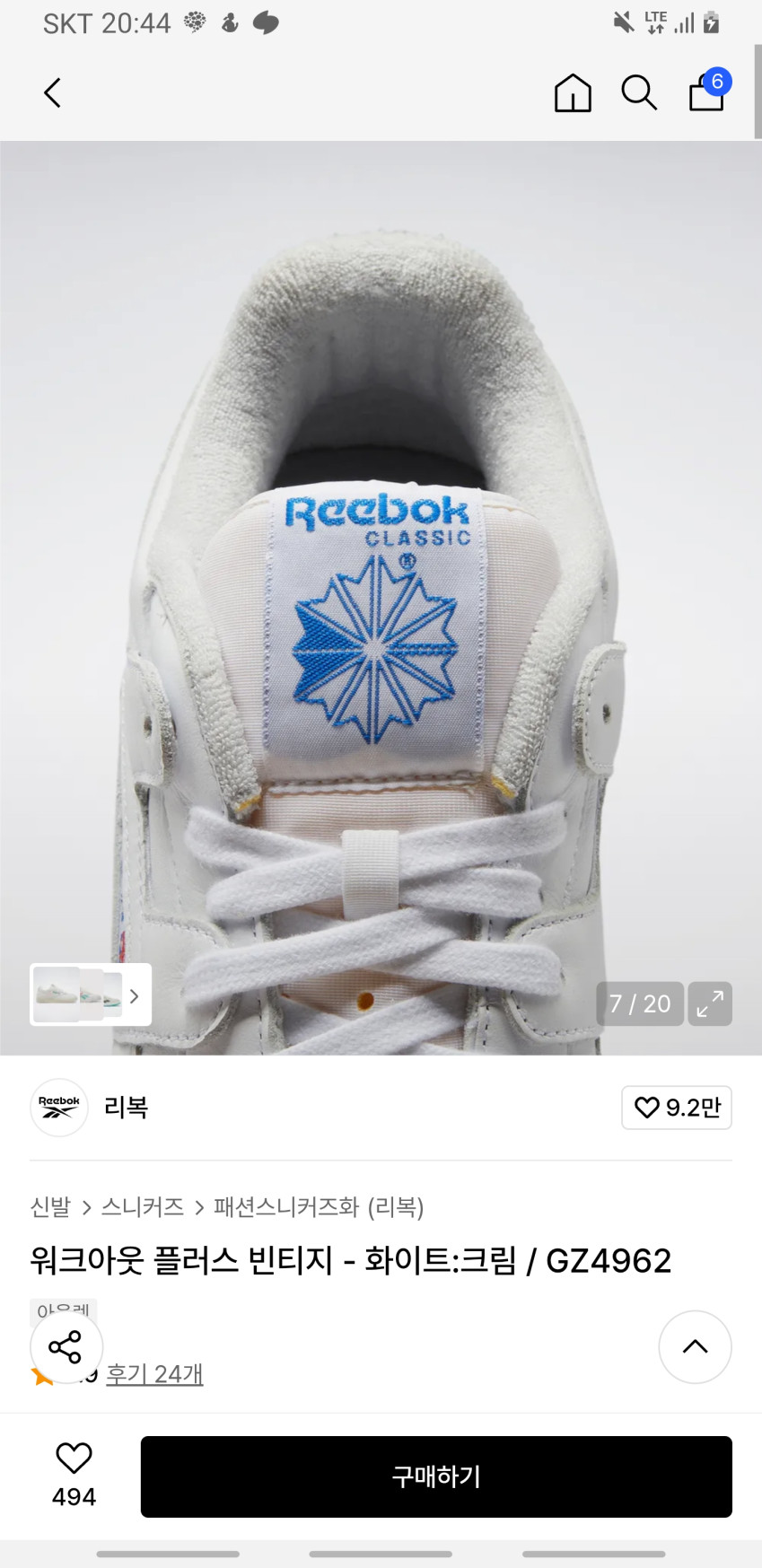762x1568 pixels.
Task: Share this product
Action: 66,1346
